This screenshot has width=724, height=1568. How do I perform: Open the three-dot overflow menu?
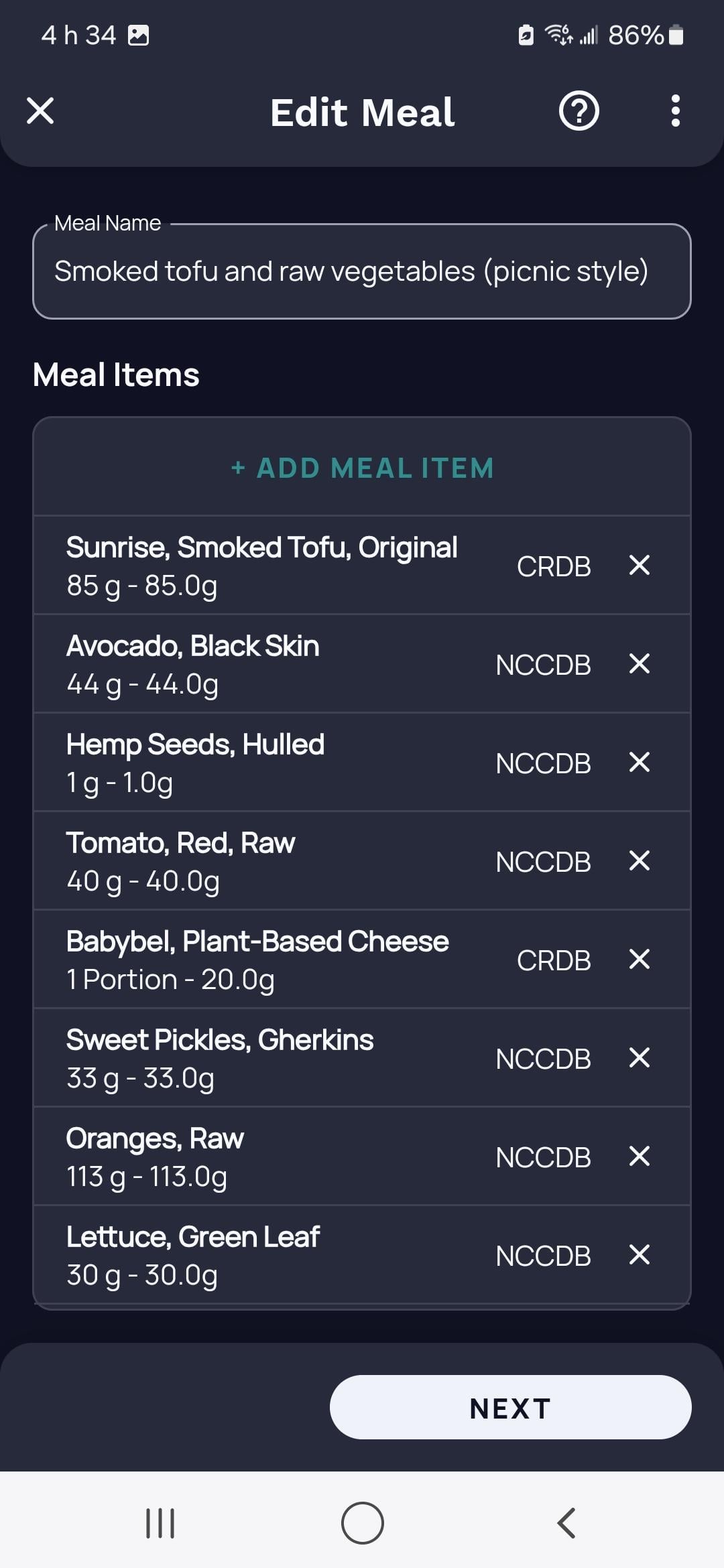coord(675,111)
